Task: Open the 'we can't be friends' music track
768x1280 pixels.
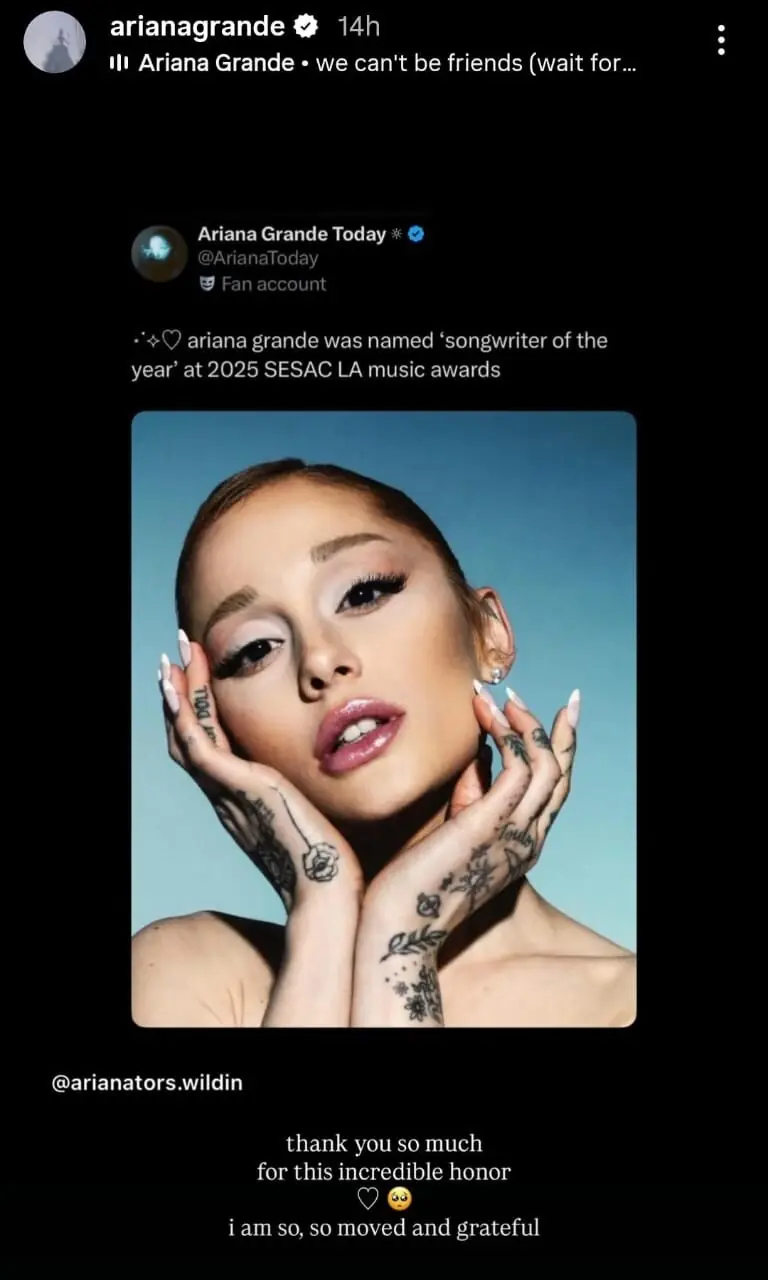Action: (x=385, y=63)
